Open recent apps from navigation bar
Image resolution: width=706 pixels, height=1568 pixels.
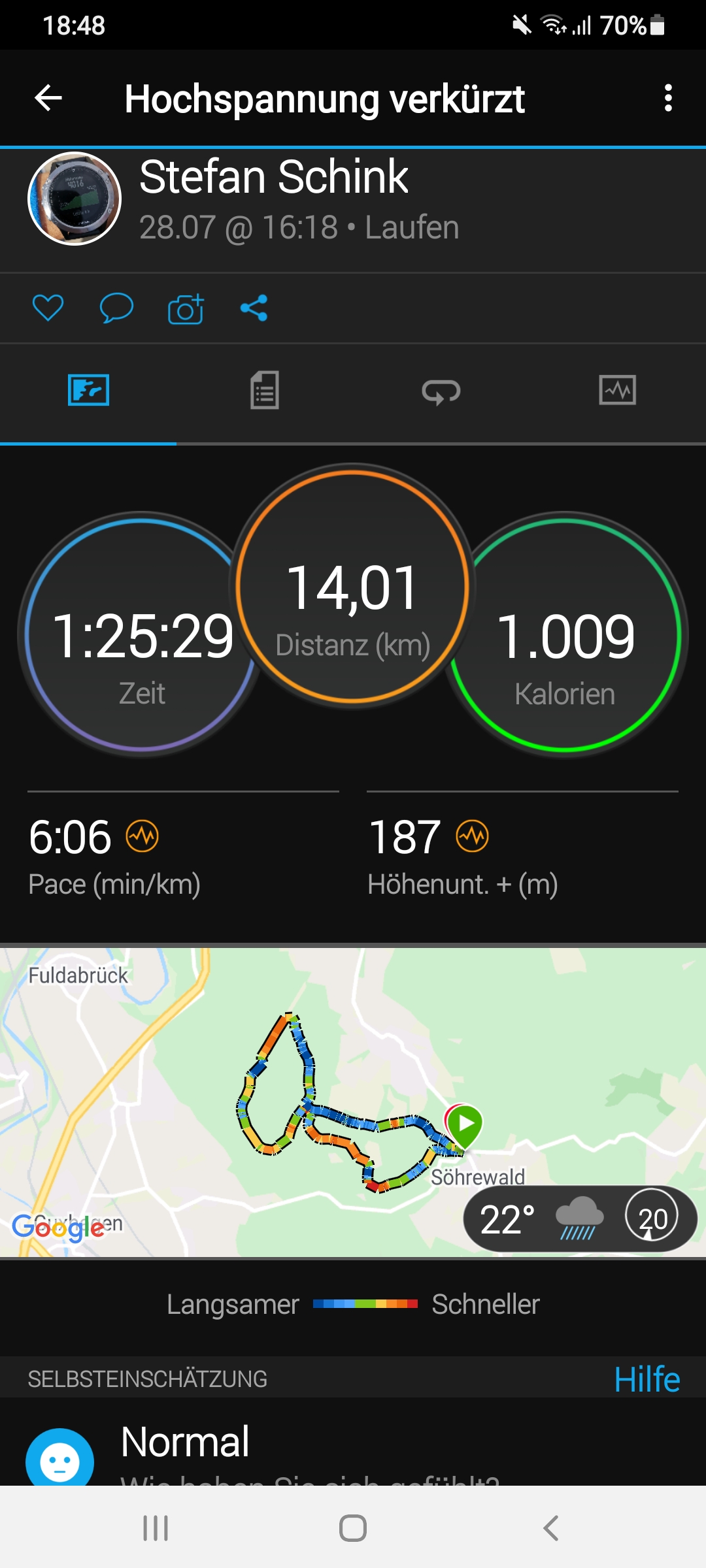(156, 1528)
